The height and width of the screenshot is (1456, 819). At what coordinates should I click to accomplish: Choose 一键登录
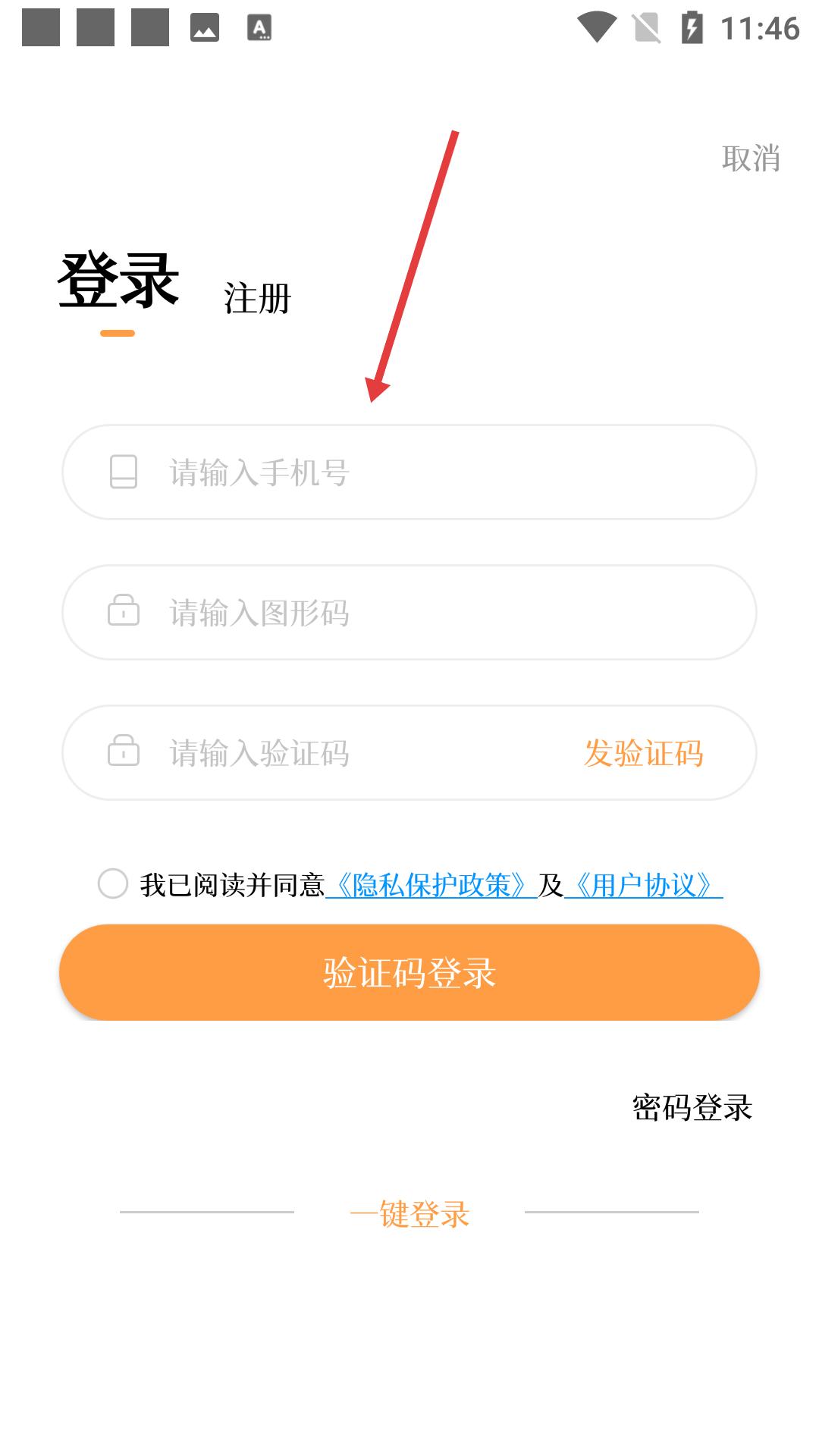pyautogui.click(x=409, y=1213)
